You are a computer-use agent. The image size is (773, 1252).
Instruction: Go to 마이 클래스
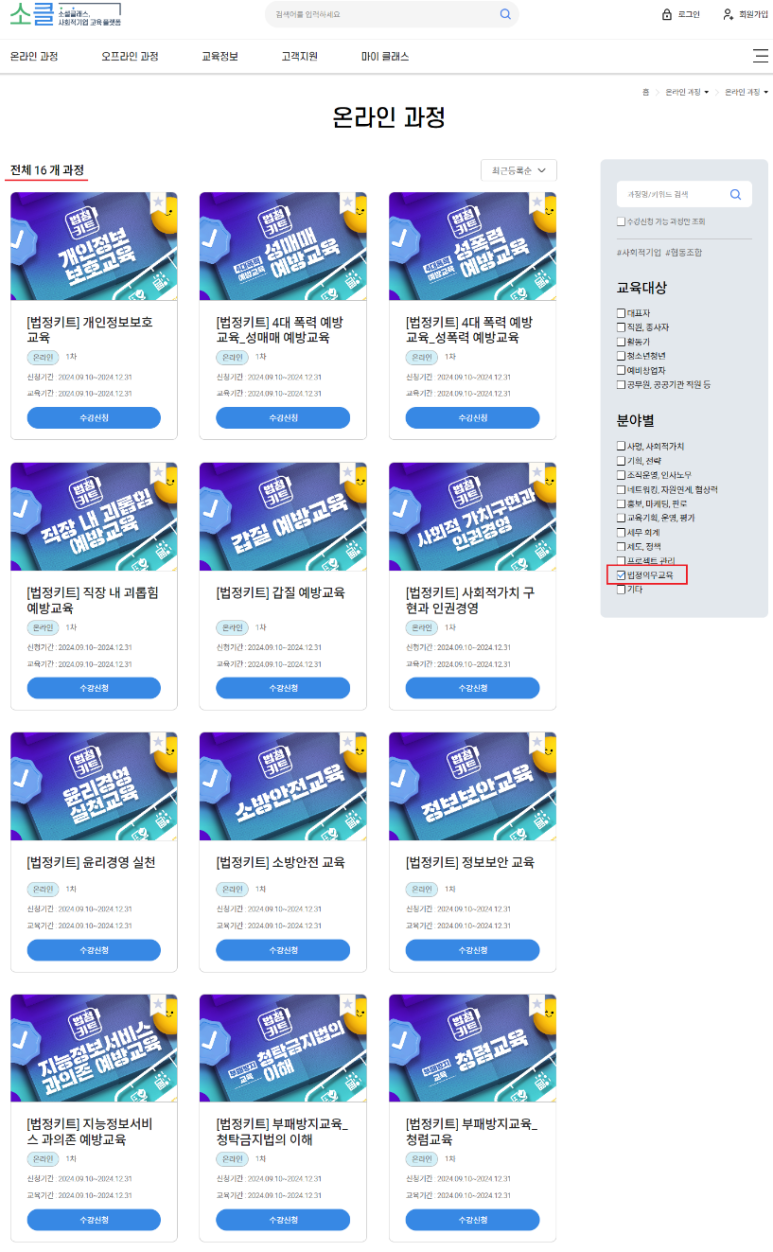click(385, 57)
